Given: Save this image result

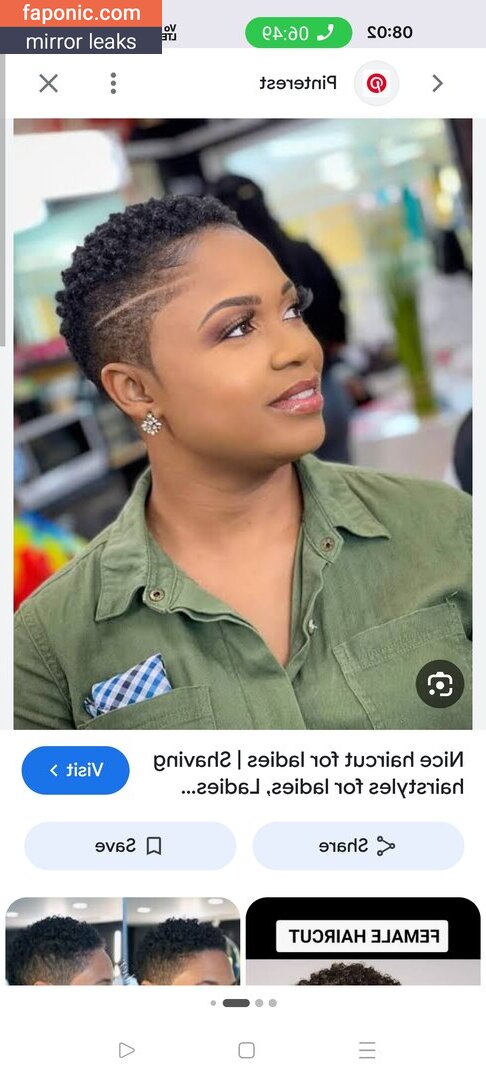Looking at the screenshot, I should 130,846.
